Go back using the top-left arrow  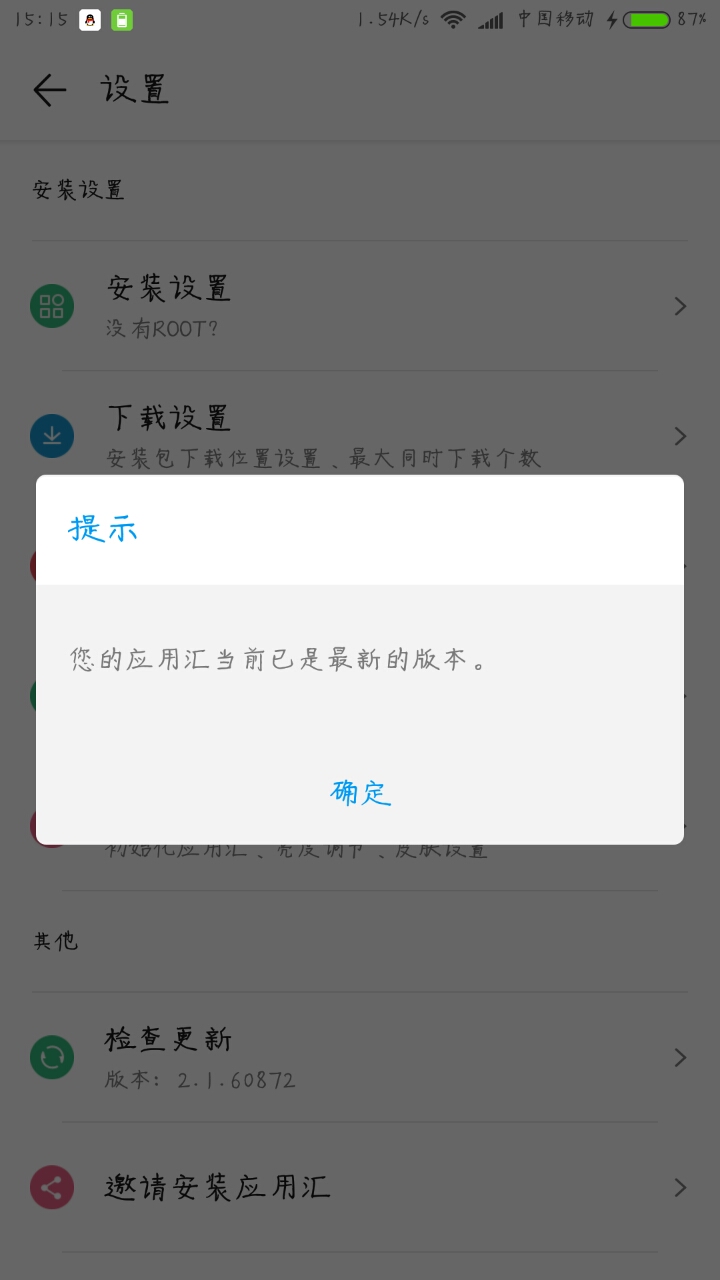[49, 90]
